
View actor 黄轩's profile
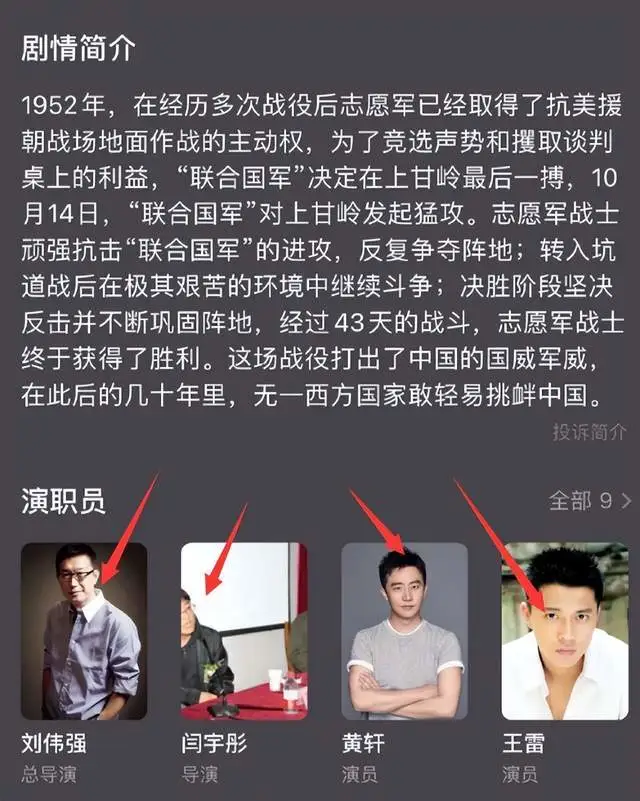(x=404, y=631)
